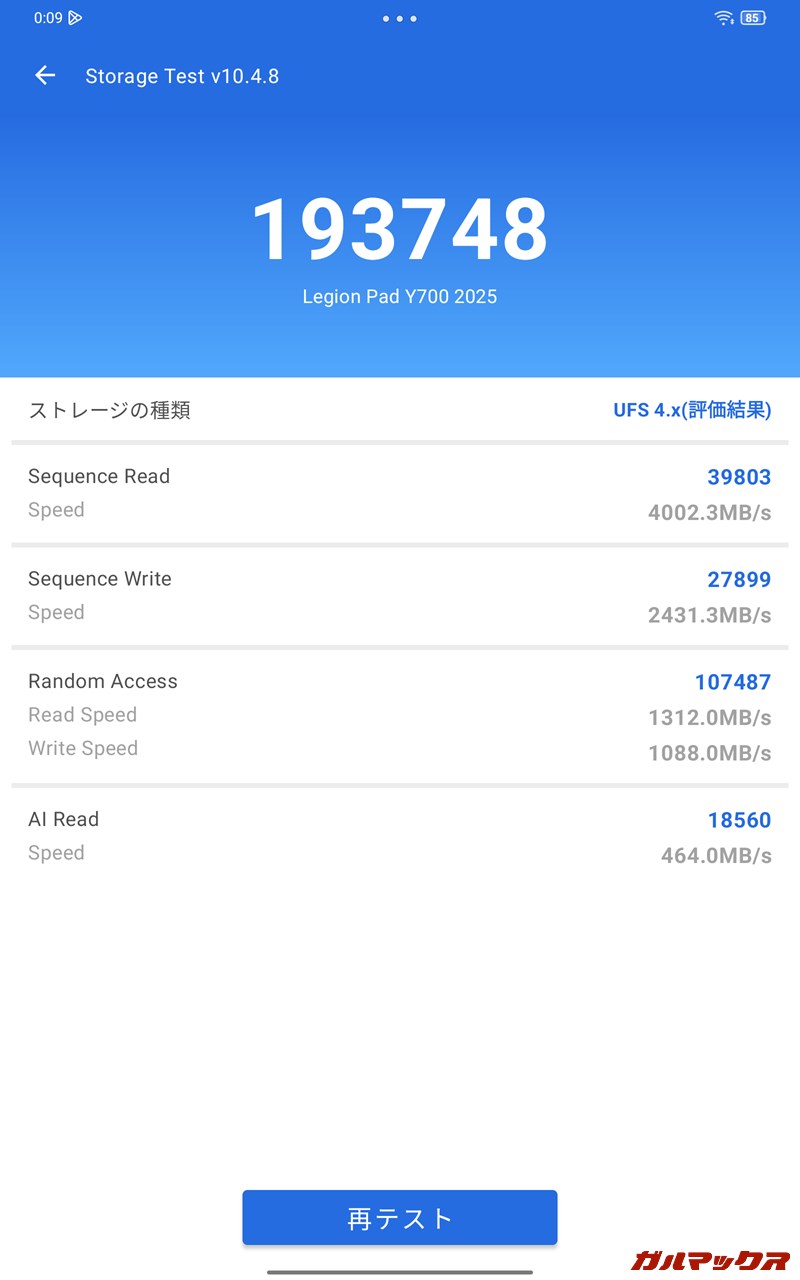800x1280 pixels.
Task: Tap the three-dot indicator at screen top
Action: [399, 18]
